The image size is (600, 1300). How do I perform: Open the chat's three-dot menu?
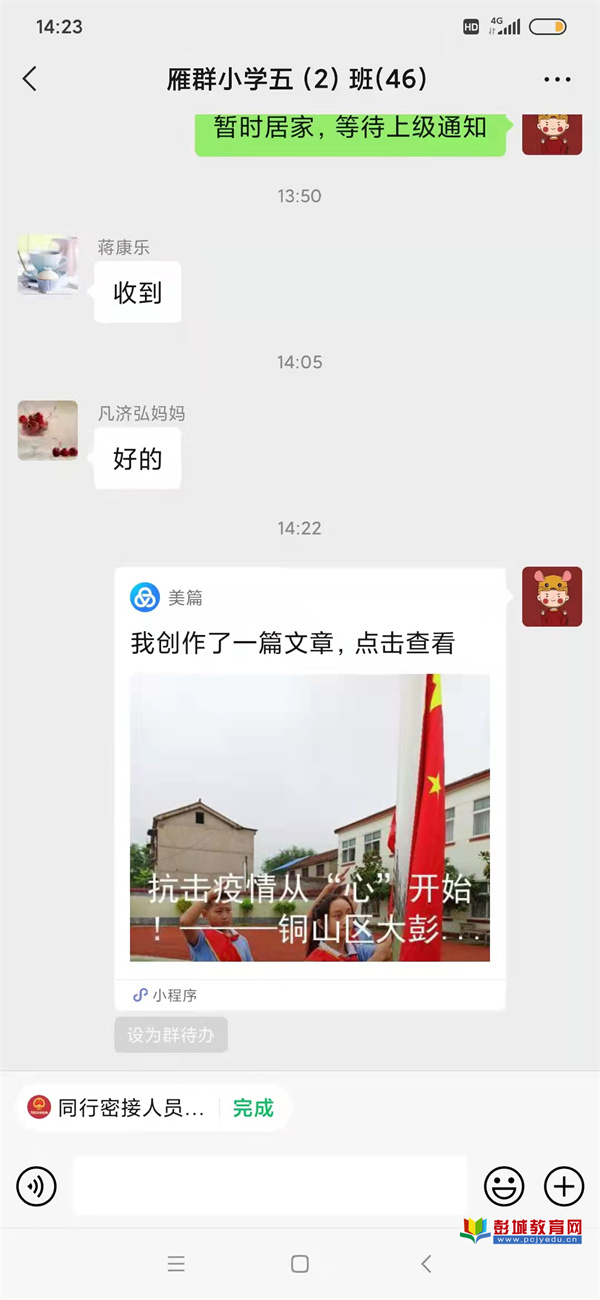pos(557,79)
